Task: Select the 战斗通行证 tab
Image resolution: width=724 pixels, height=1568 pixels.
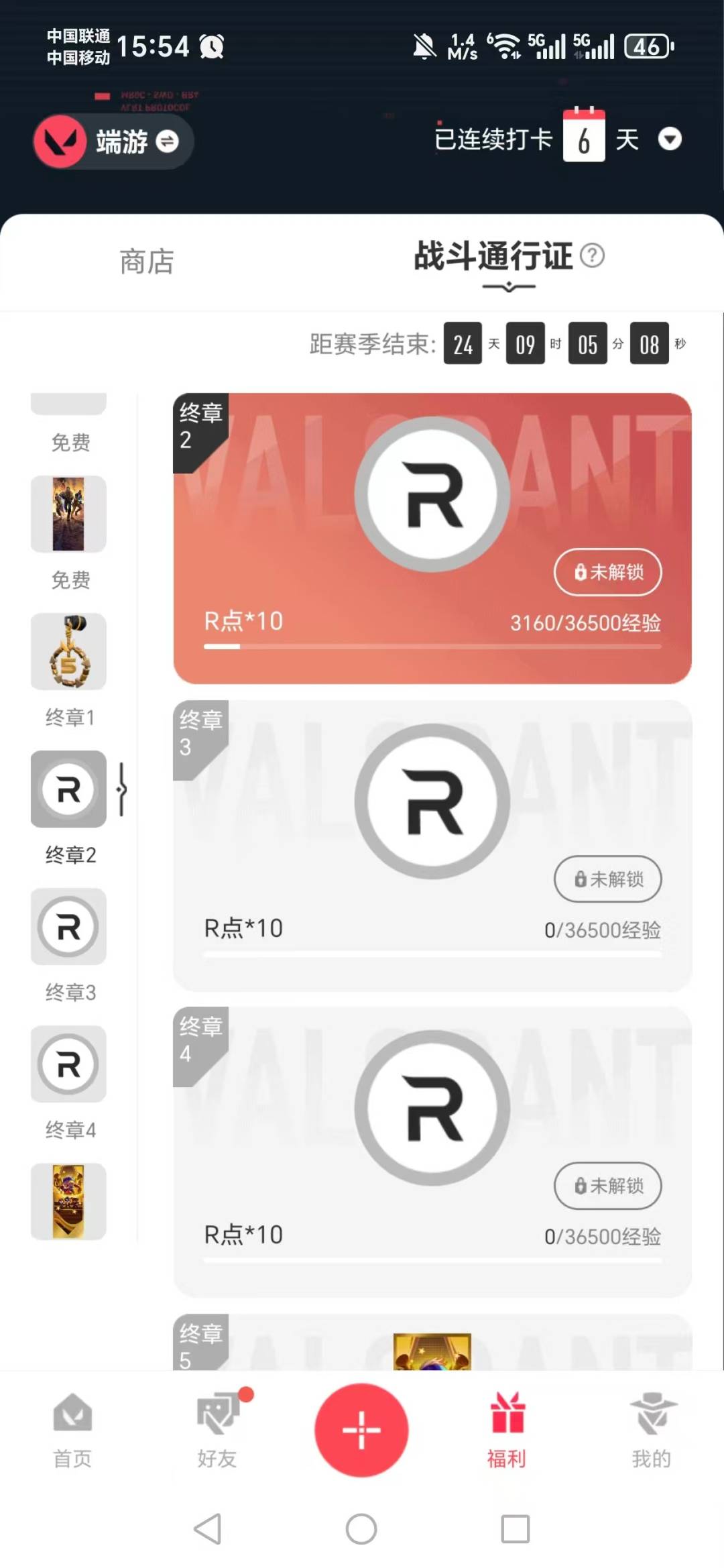Action: (494, 258)
